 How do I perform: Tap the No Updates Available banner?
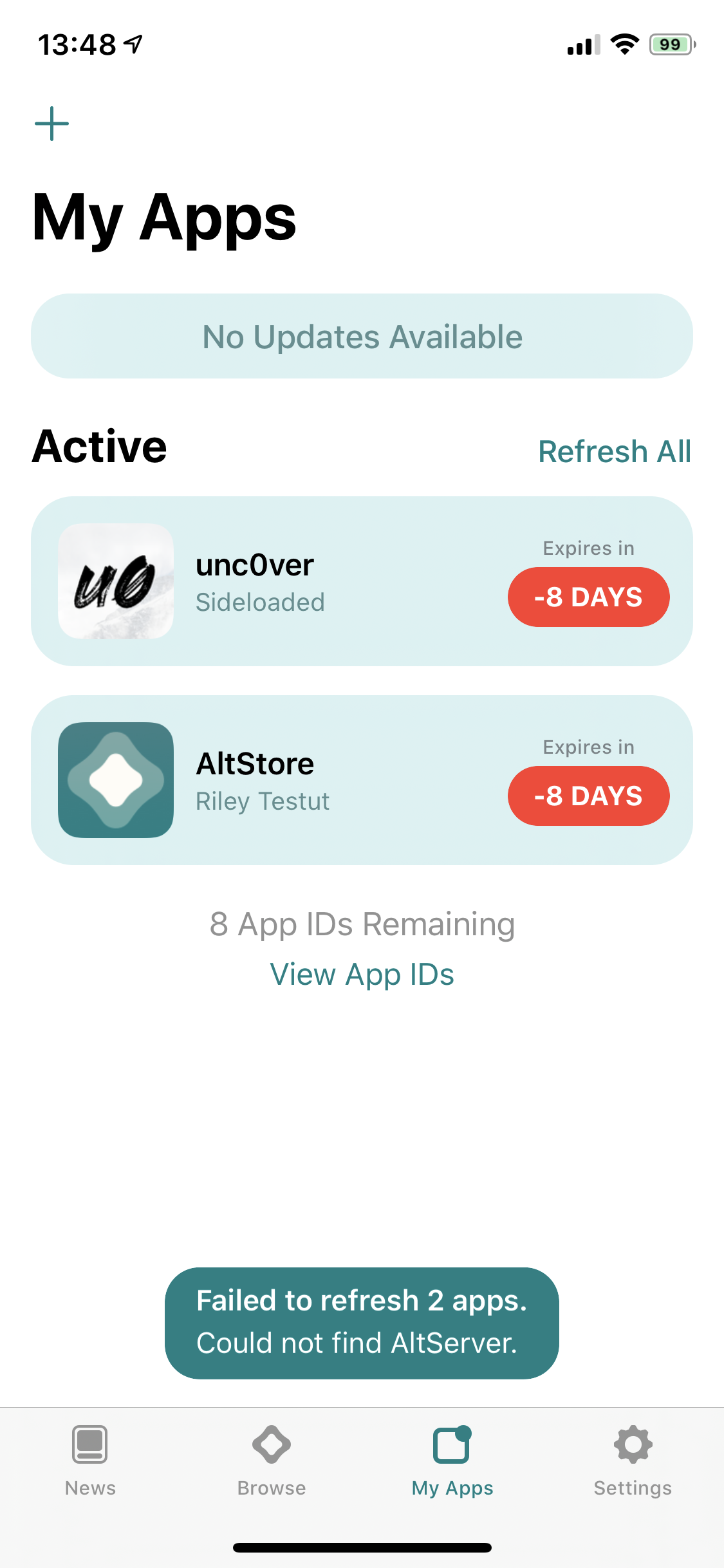362,337
